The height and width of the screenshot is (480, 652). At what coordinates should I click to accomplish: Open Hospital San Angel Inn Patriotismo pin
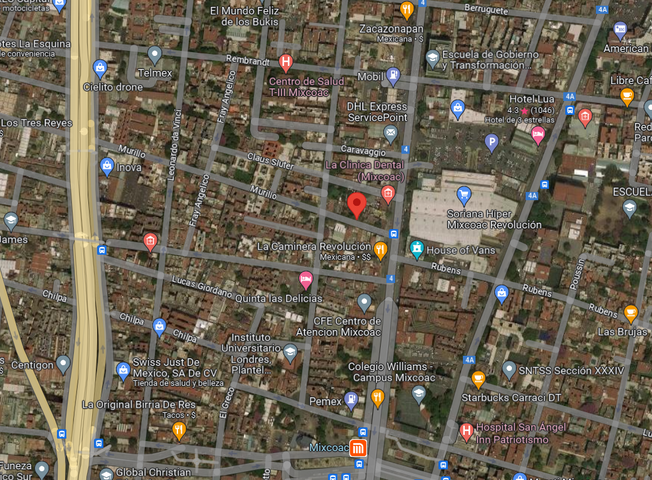[467, 432]
